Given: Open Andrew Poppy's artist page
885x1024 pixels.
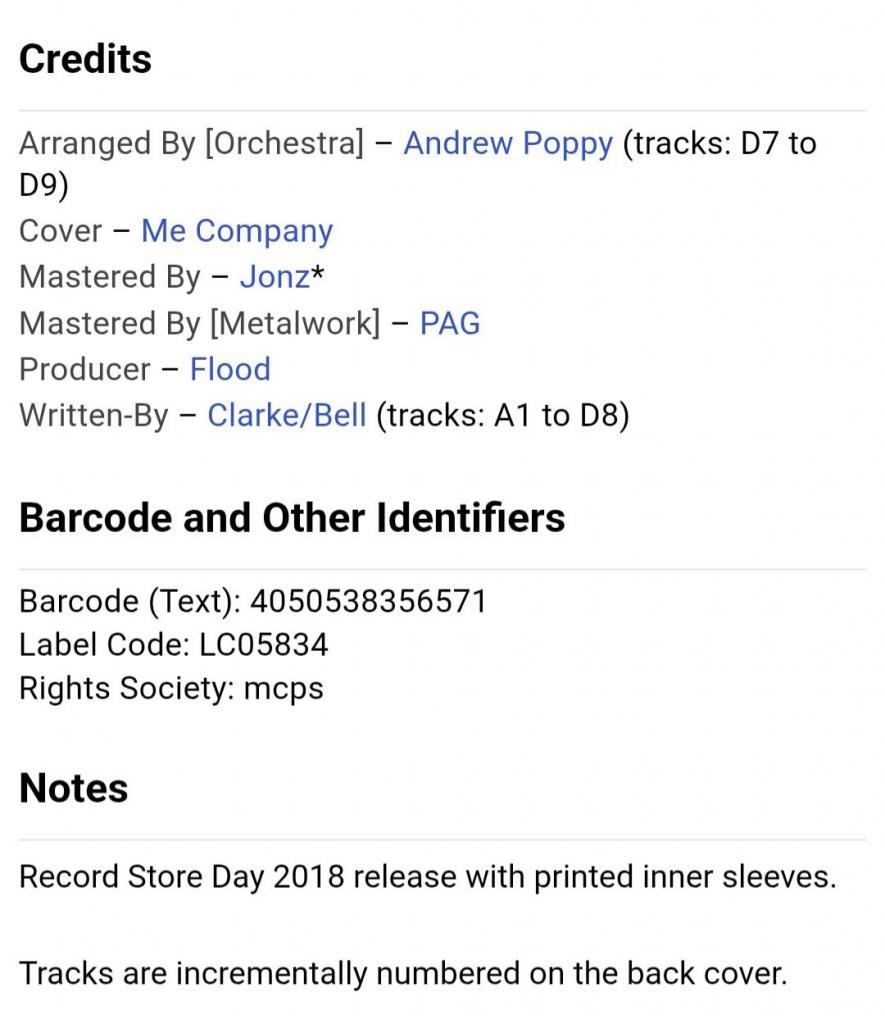Looking at the screenshot, I should pyautogui.click(x=507, y=144).
